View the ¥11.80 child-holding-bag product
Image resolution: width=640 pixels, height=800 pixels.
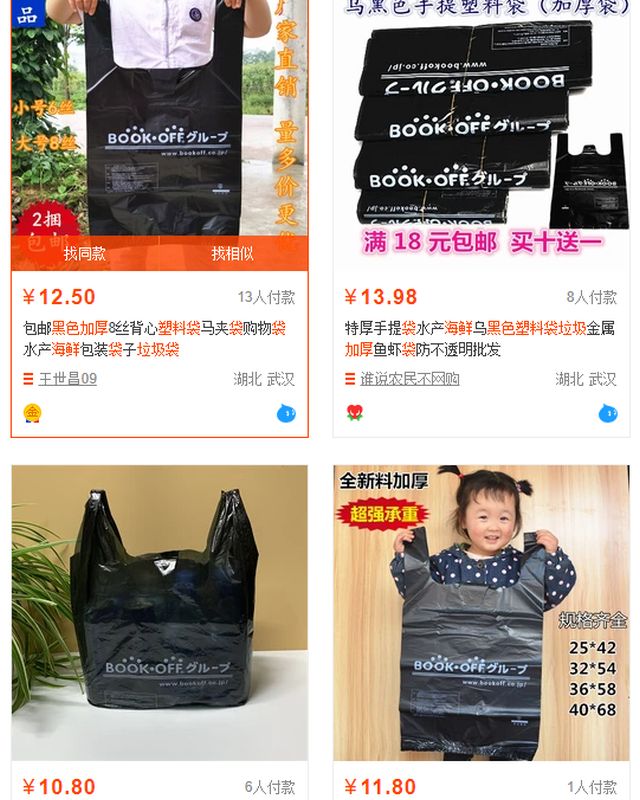(x=481, y=612)
